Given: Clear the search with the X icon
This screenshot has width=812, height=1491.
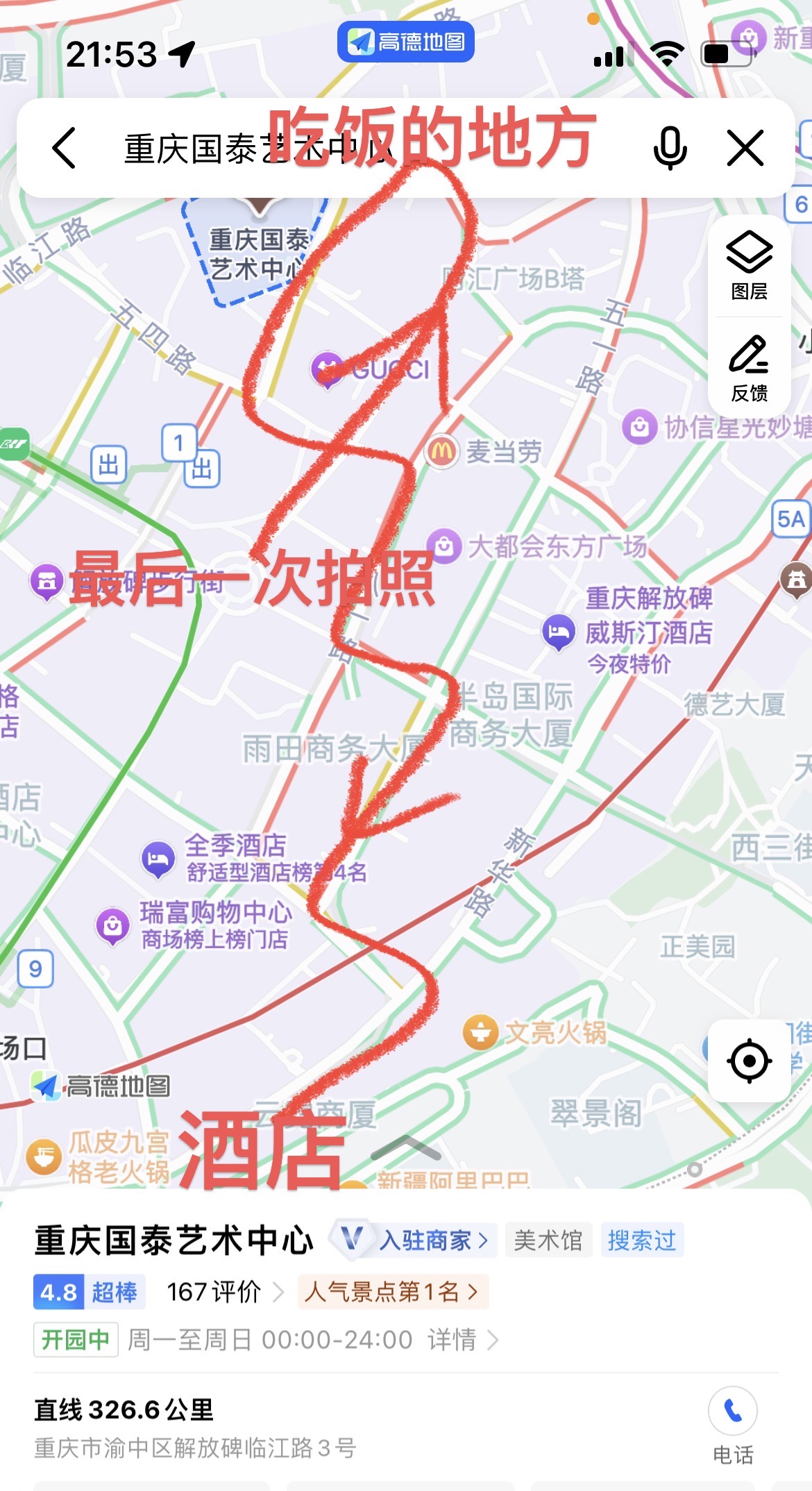Looking at the screenshot, I should coord(745,148).
